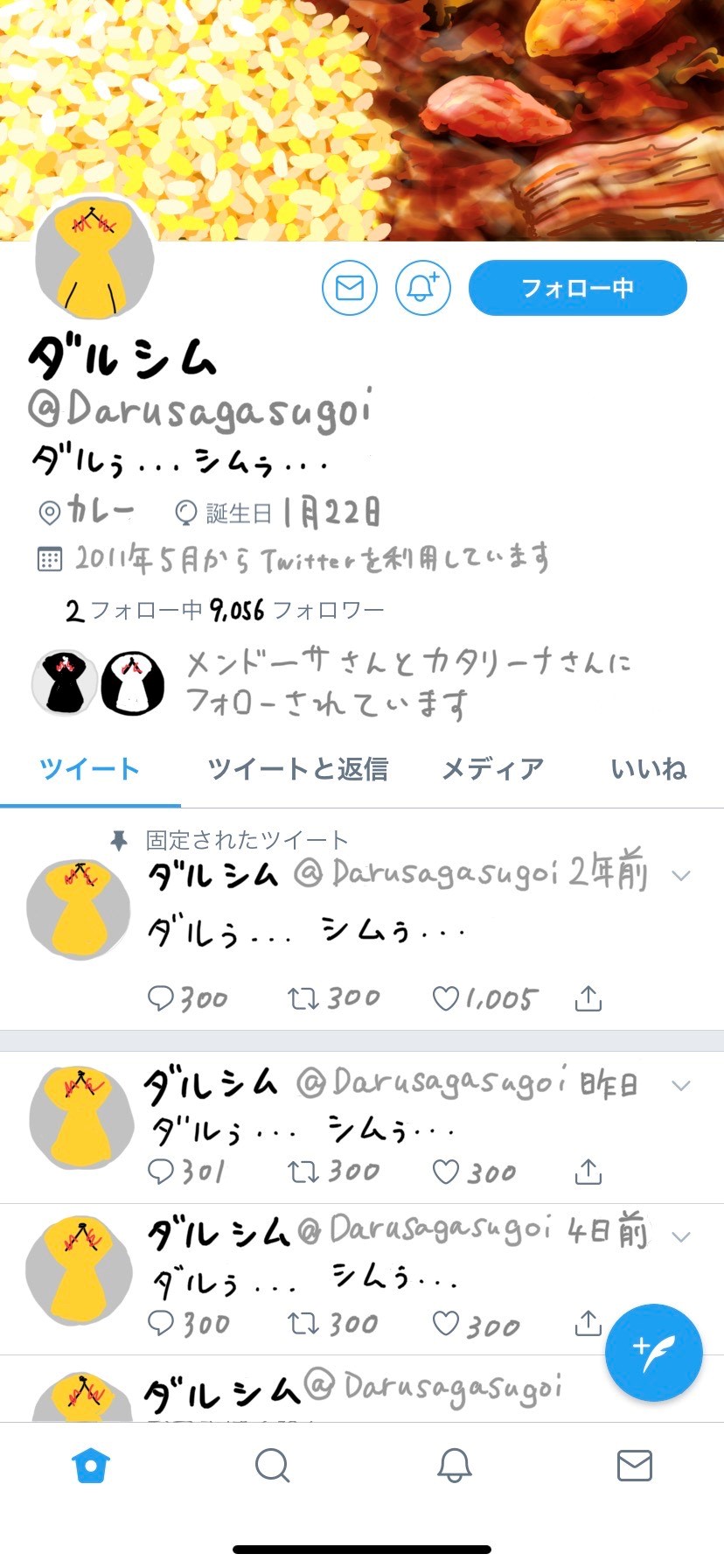
Task: Like the pinned tweet from 2年前
Action: (446, 998)
